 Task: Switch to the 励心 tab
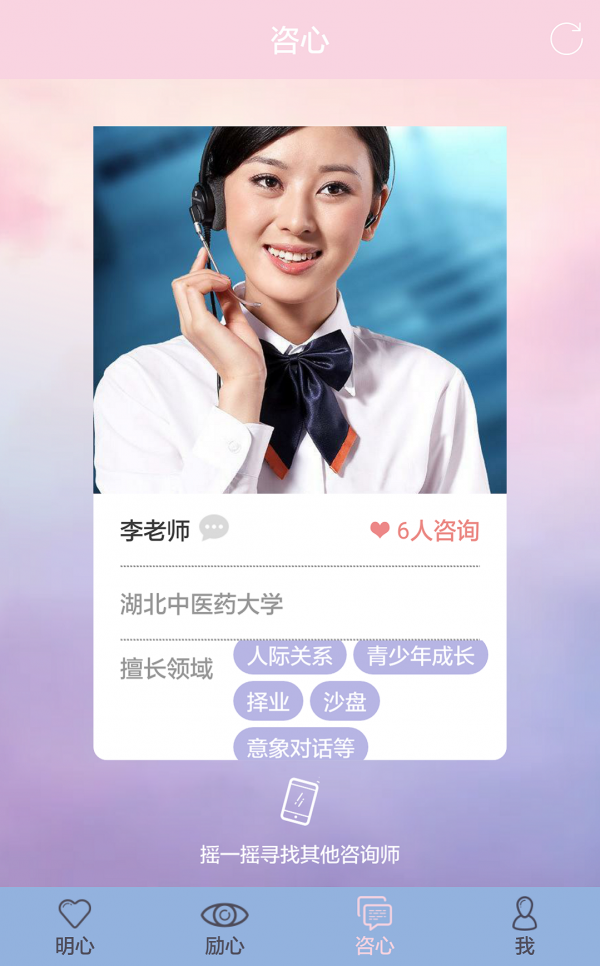pyautogui.click(x=225, y=927)
